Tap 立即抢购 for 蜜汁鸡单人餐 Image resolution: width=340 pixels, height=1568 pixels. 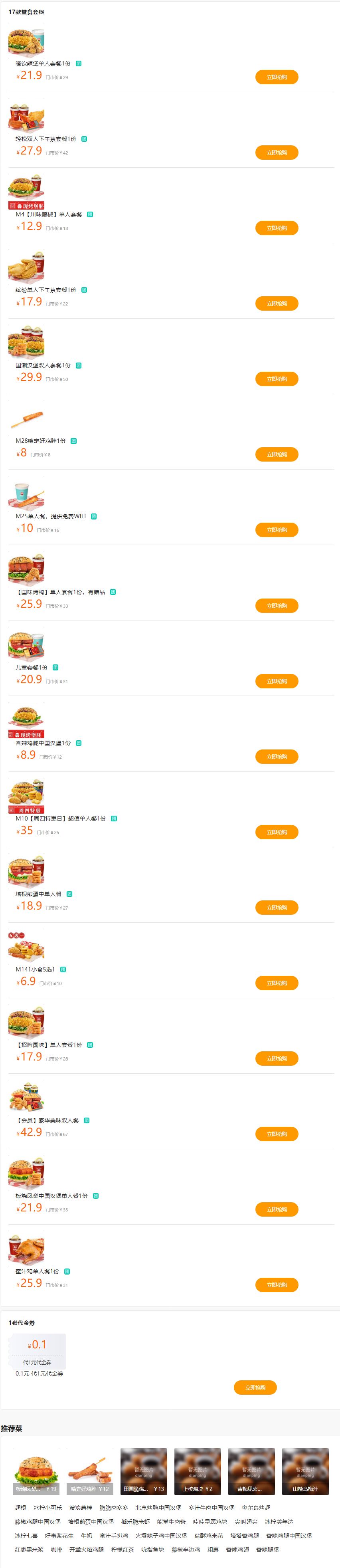276,1285
